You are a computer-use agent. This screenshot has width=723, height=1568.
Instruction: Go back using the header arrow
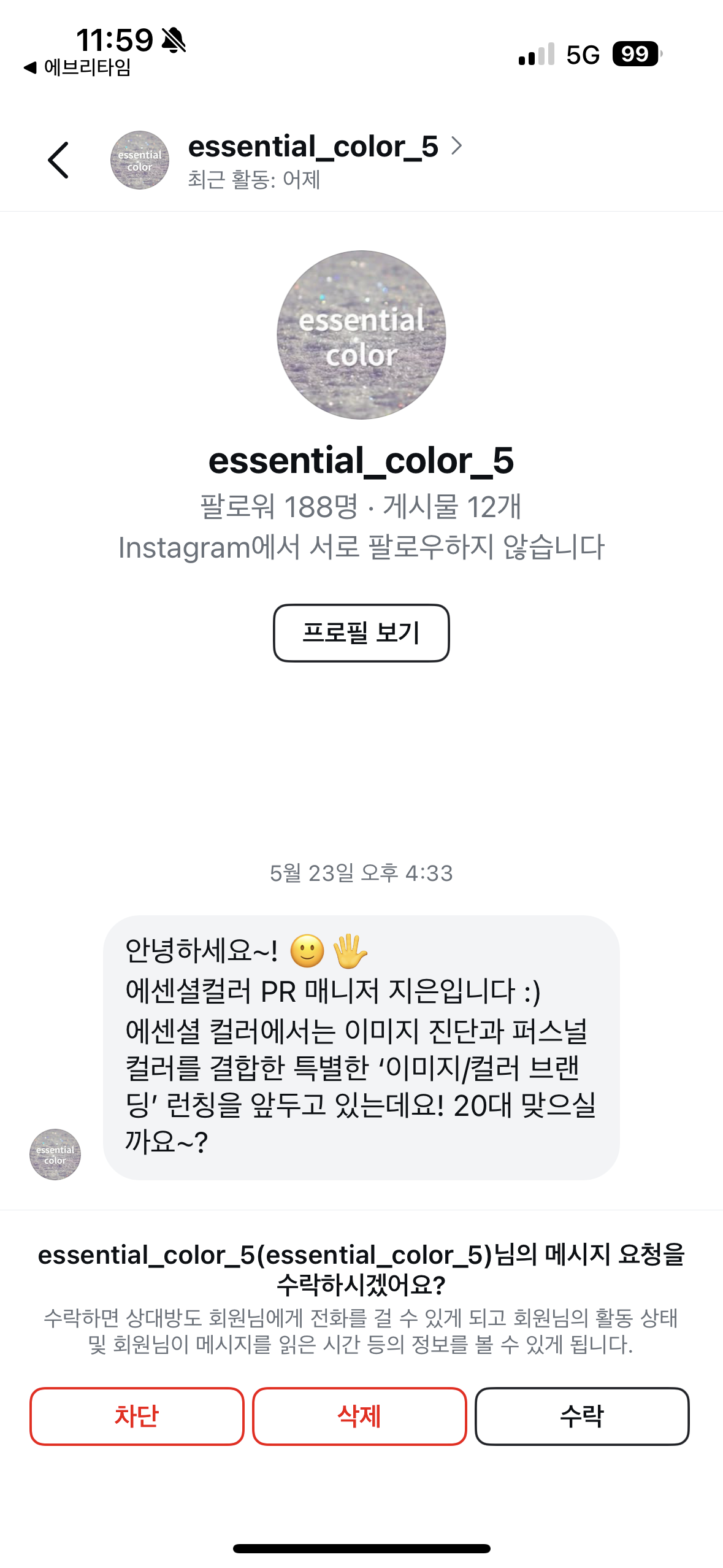[58, 160]
